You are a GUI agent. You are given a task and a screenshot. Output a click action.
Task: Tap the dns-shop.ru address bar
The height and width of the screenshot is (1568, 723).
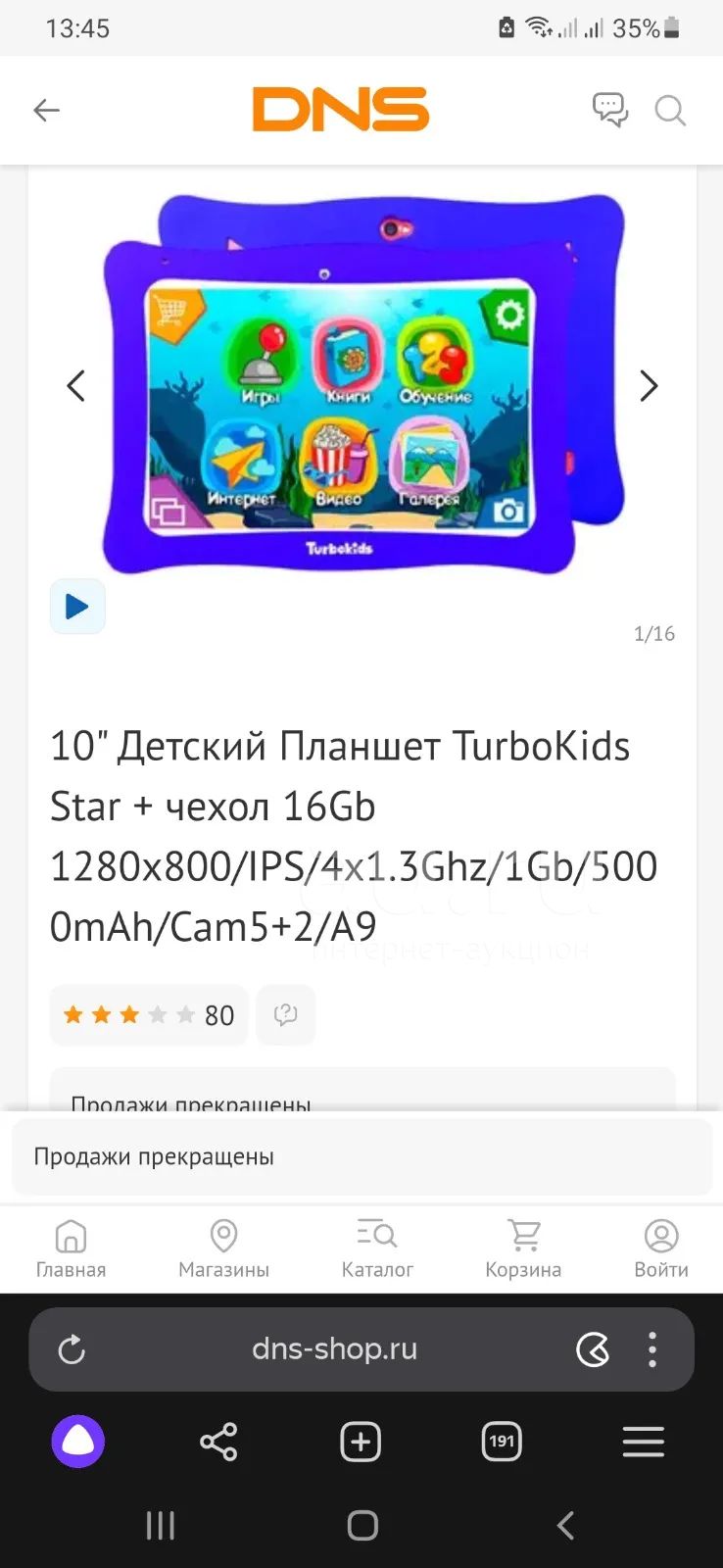click(334, 1349)
